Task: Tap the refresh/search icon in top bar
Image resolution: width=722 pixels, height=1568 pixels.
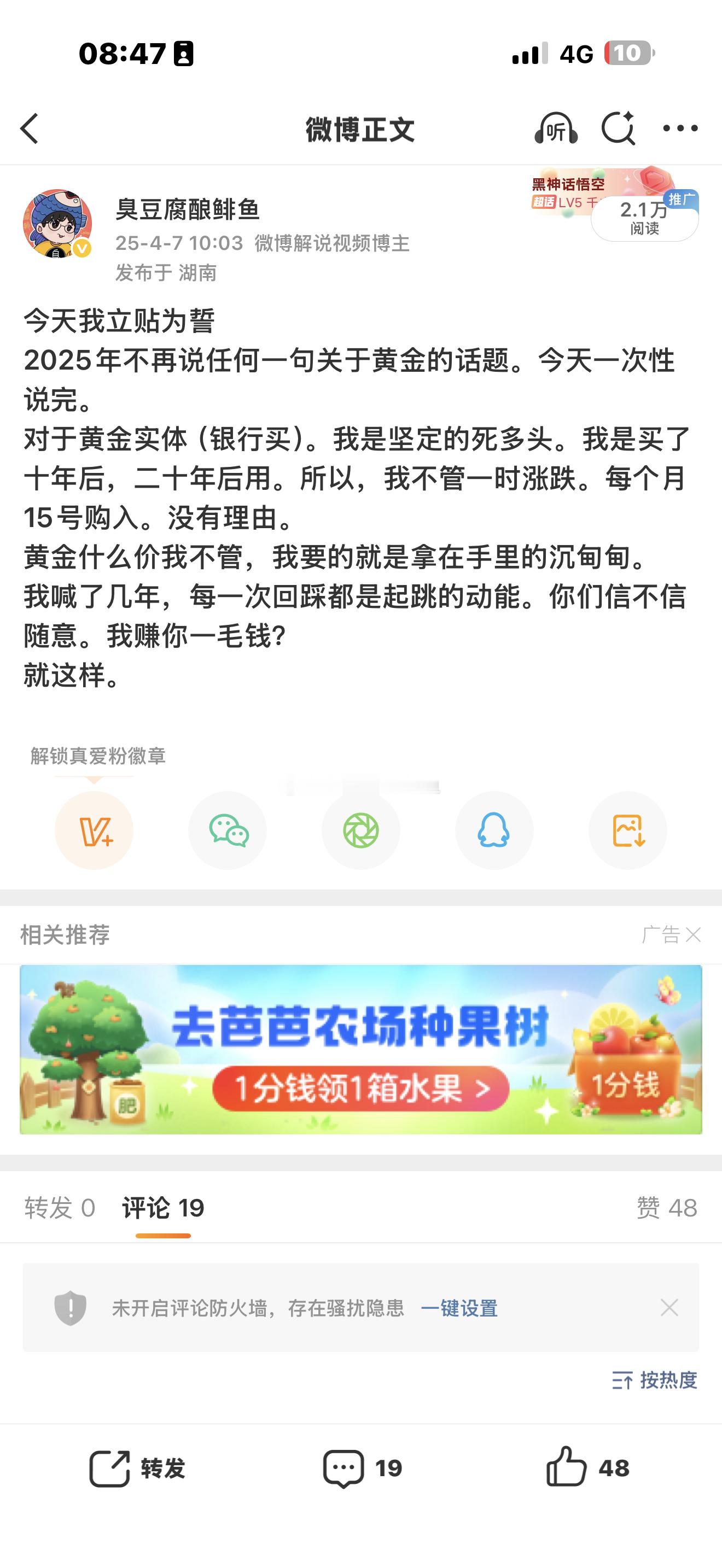Action: point(619,128)
